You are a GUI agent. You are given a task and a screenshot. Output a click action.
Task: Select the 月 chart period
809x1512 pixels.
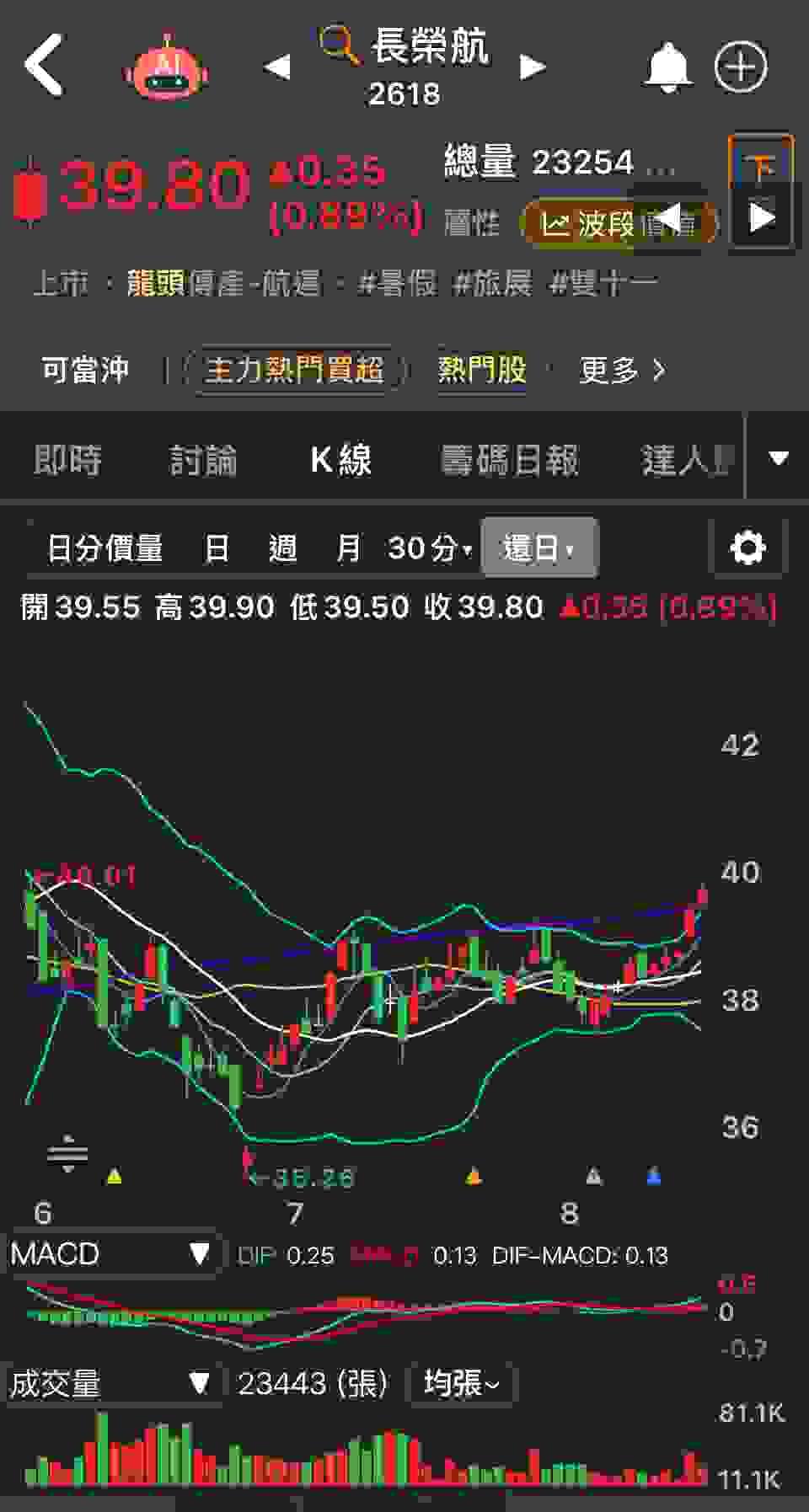[x=347, y=548]
